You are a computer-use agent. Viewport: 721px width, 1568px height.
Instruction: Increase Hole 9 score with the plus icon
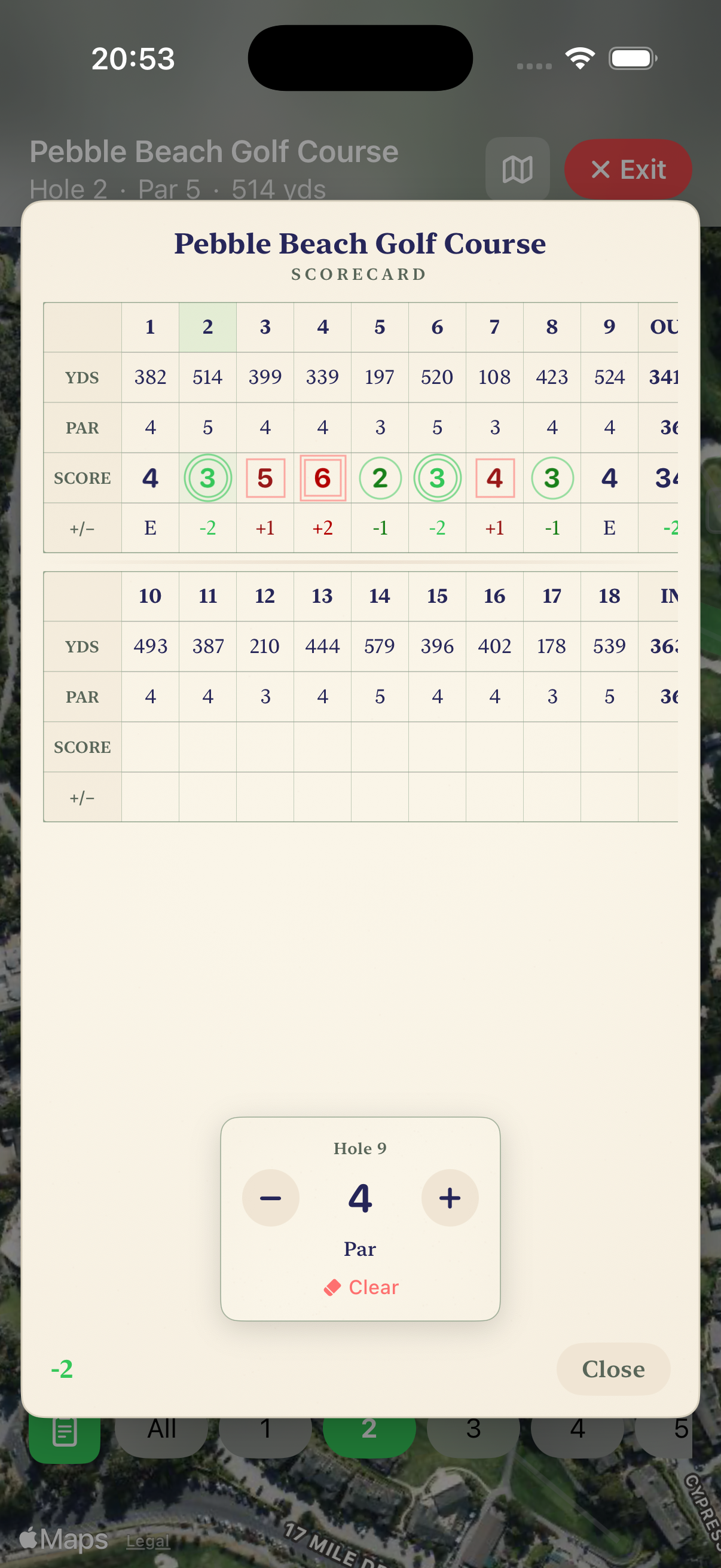point(449,1197)
